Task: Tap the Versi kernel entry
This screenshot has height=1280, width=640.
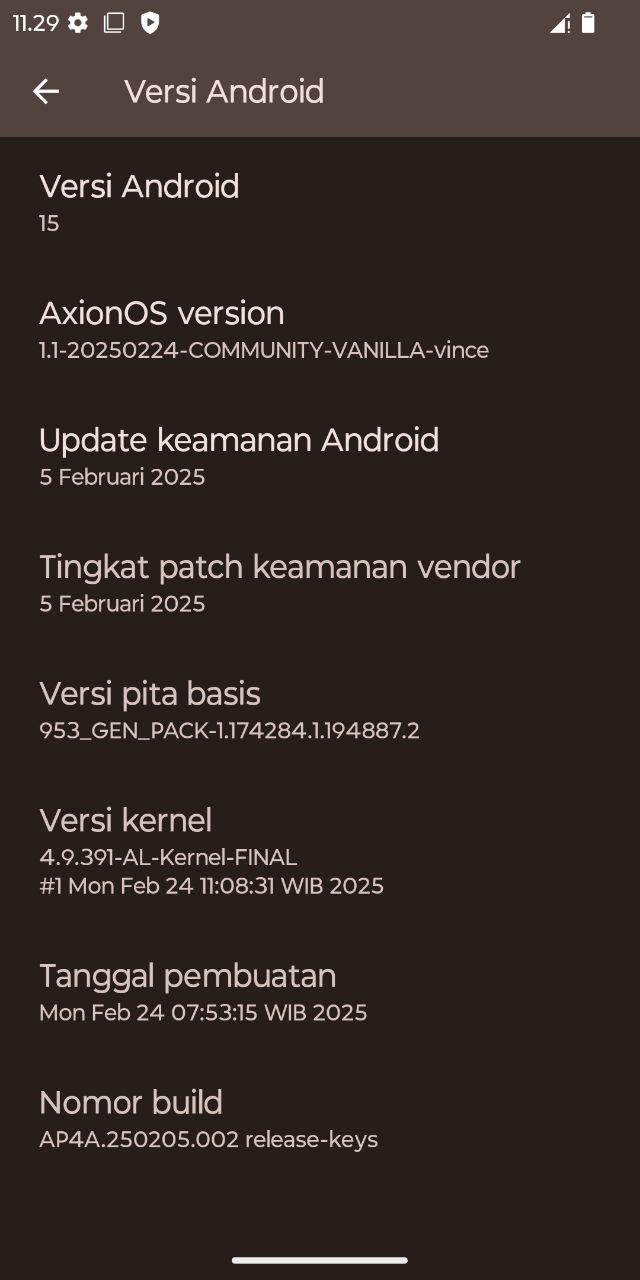Action: coord(320,852)
